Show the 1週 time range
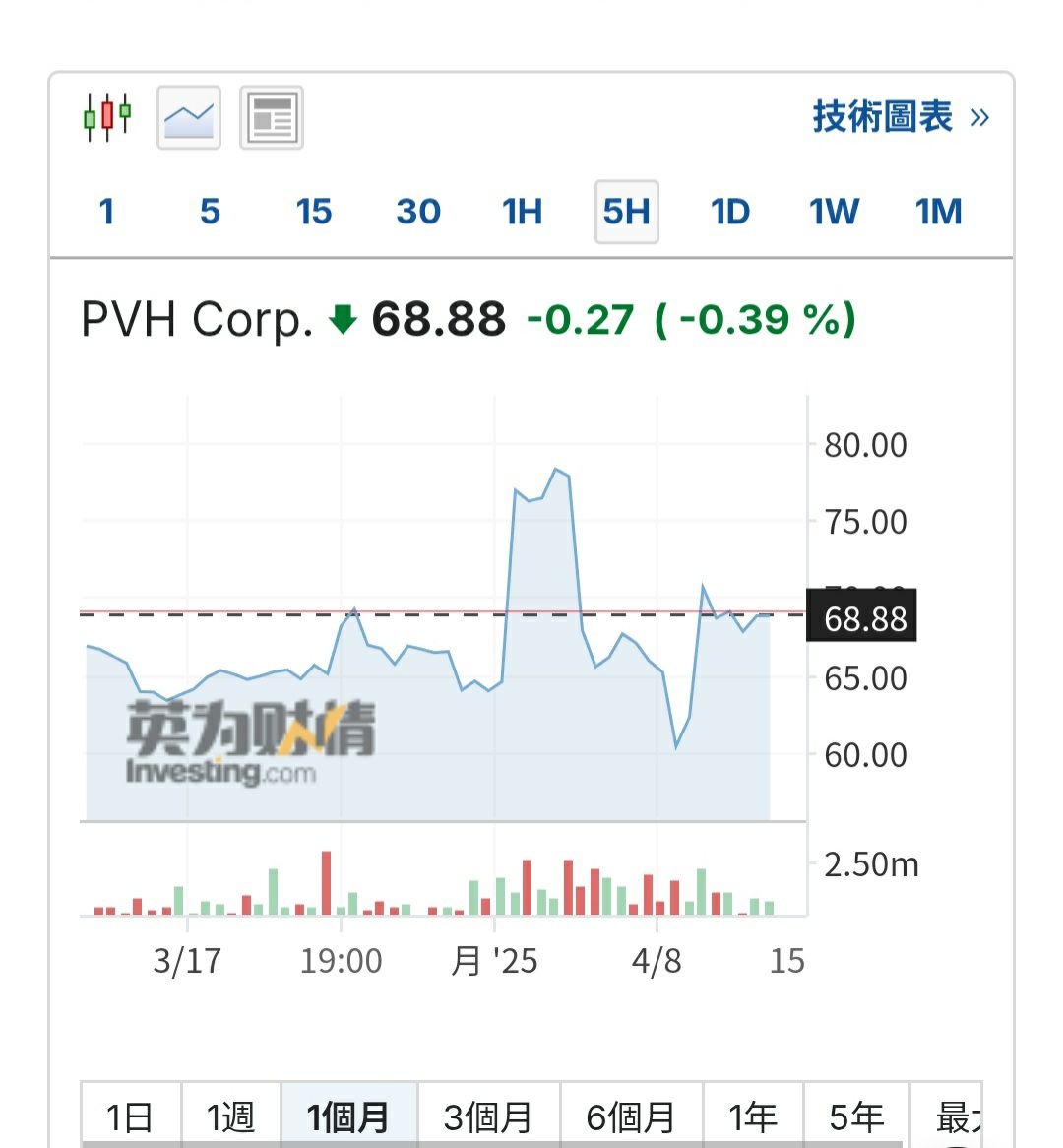The image size is (1063, 1148). [x=231, y=1117]
